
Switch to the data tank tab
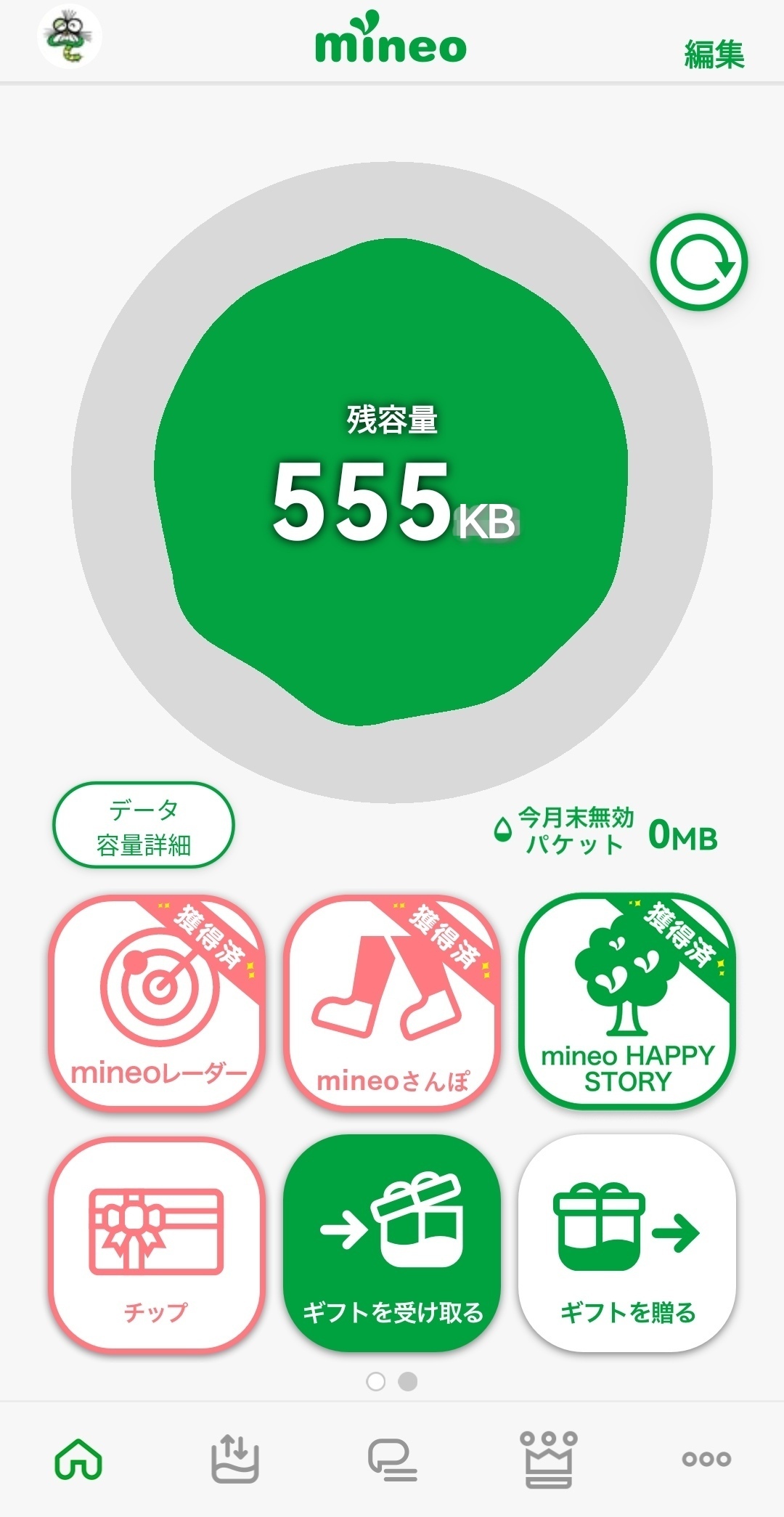[x=235, y=1458]
